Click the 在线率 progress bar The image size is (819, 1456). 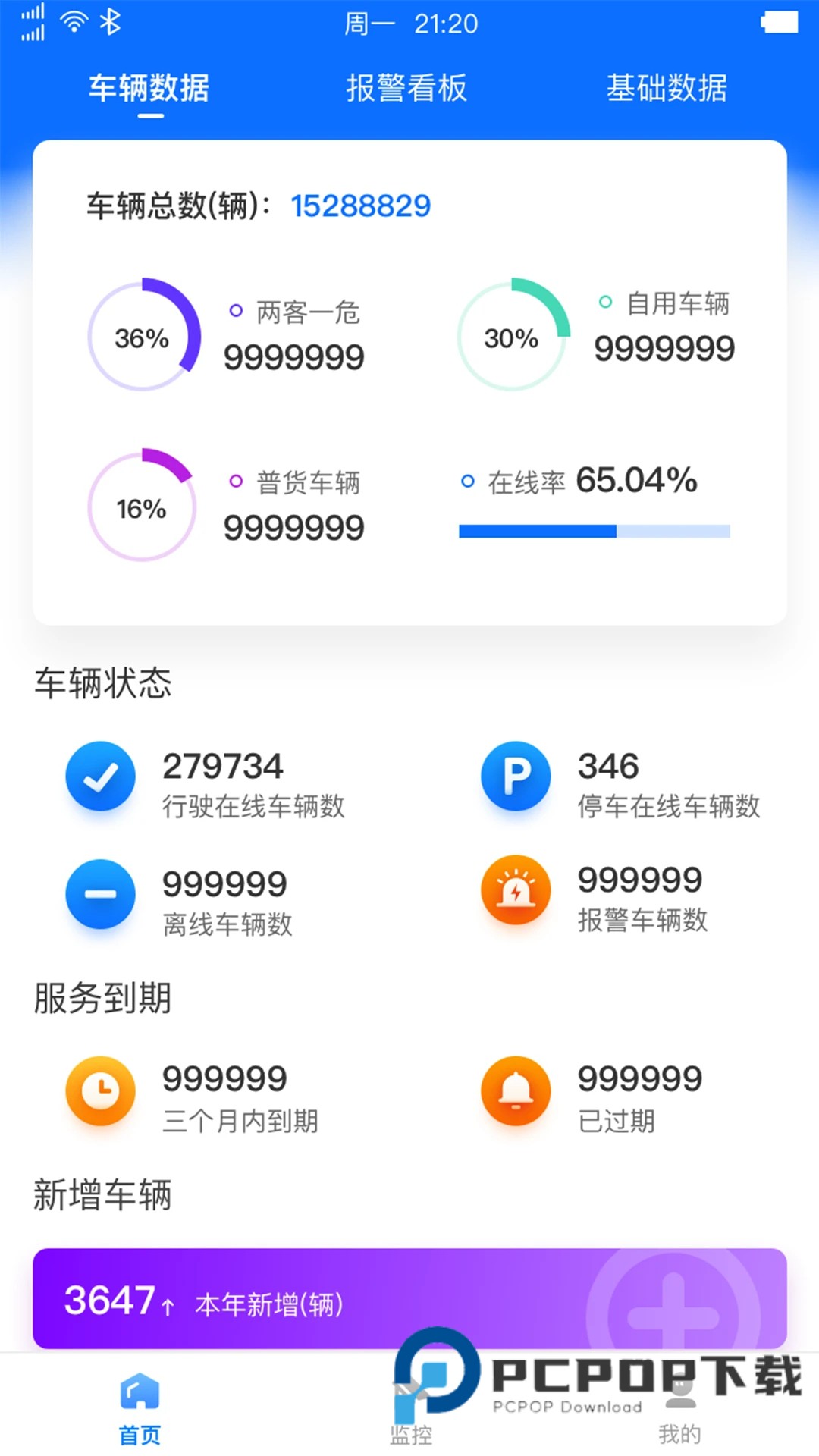(595, 531)
